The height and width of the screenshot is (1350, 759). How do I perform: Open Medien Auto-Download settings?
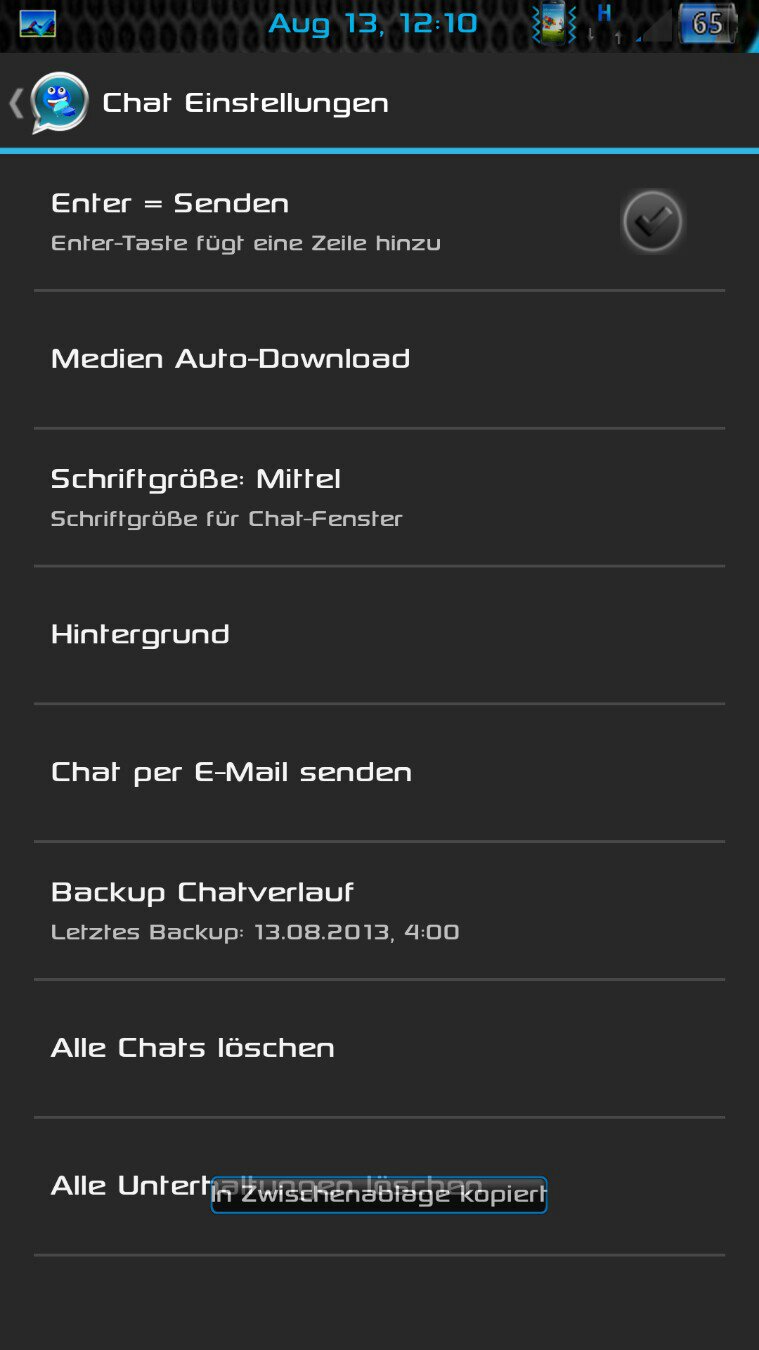[x=379, y=360]
